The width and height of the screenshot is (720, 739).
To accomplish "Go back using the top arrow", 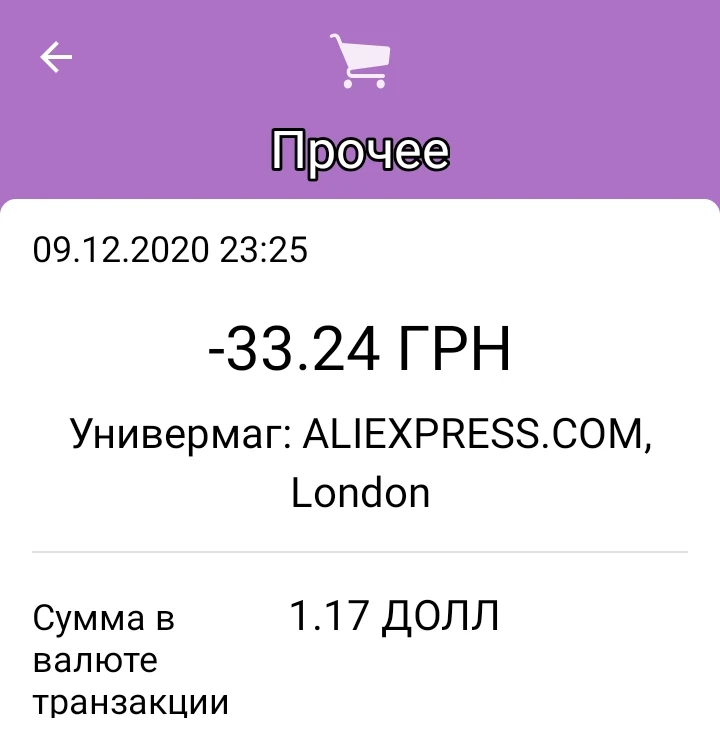I will [56, 59].
